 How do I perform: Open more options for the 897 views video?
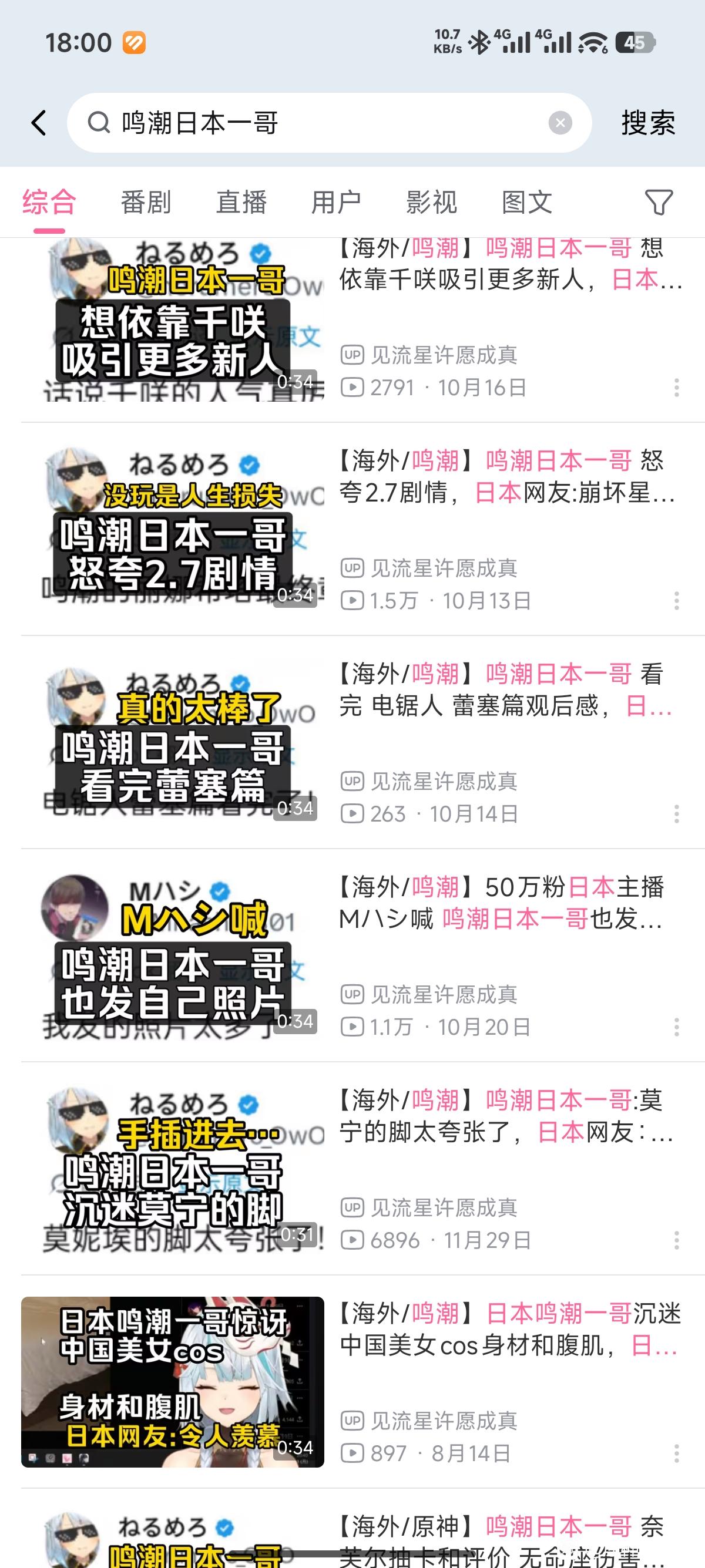[676, 1453]
